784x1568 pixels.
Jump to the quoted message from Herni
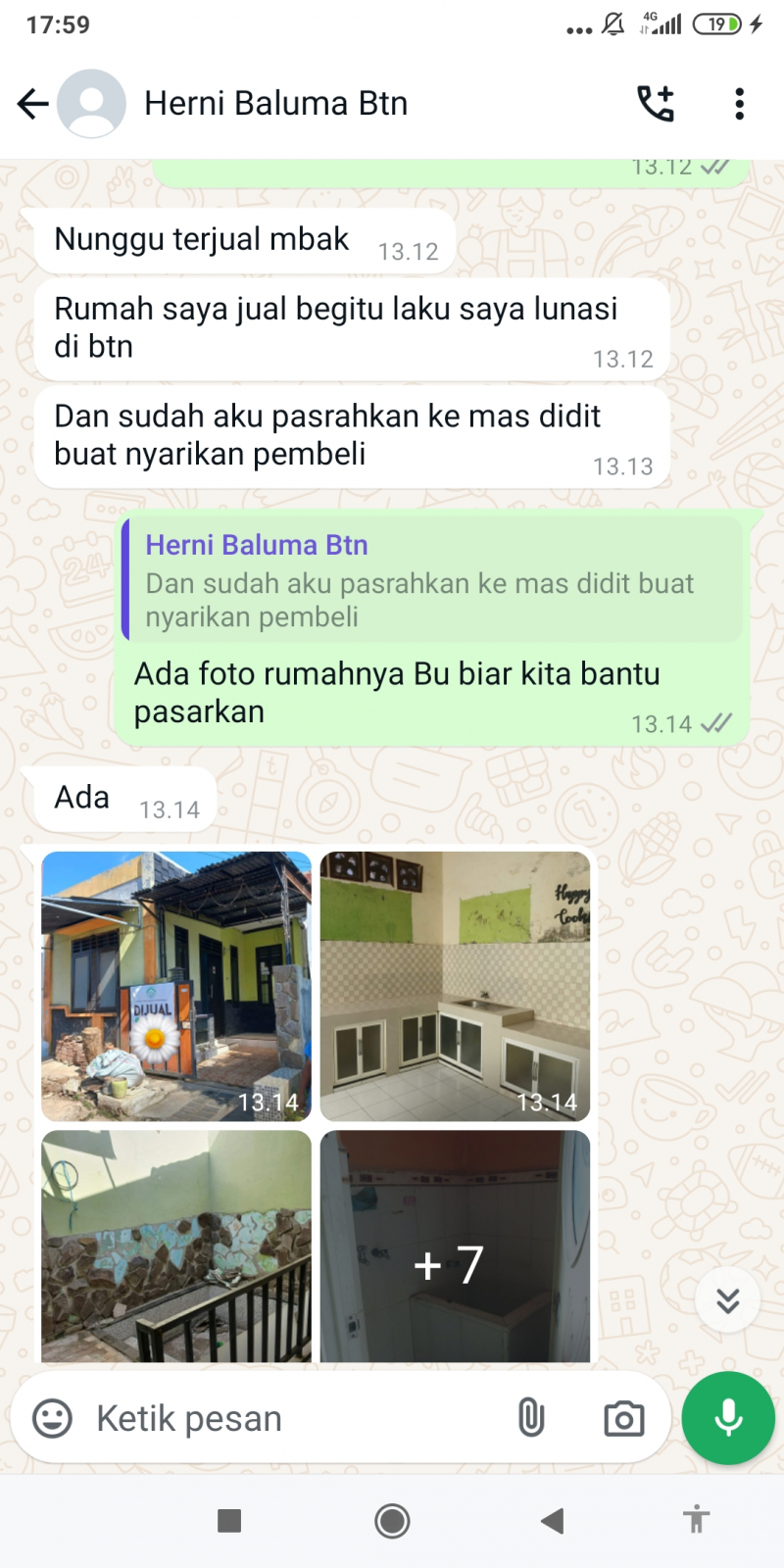coord(431,580)
